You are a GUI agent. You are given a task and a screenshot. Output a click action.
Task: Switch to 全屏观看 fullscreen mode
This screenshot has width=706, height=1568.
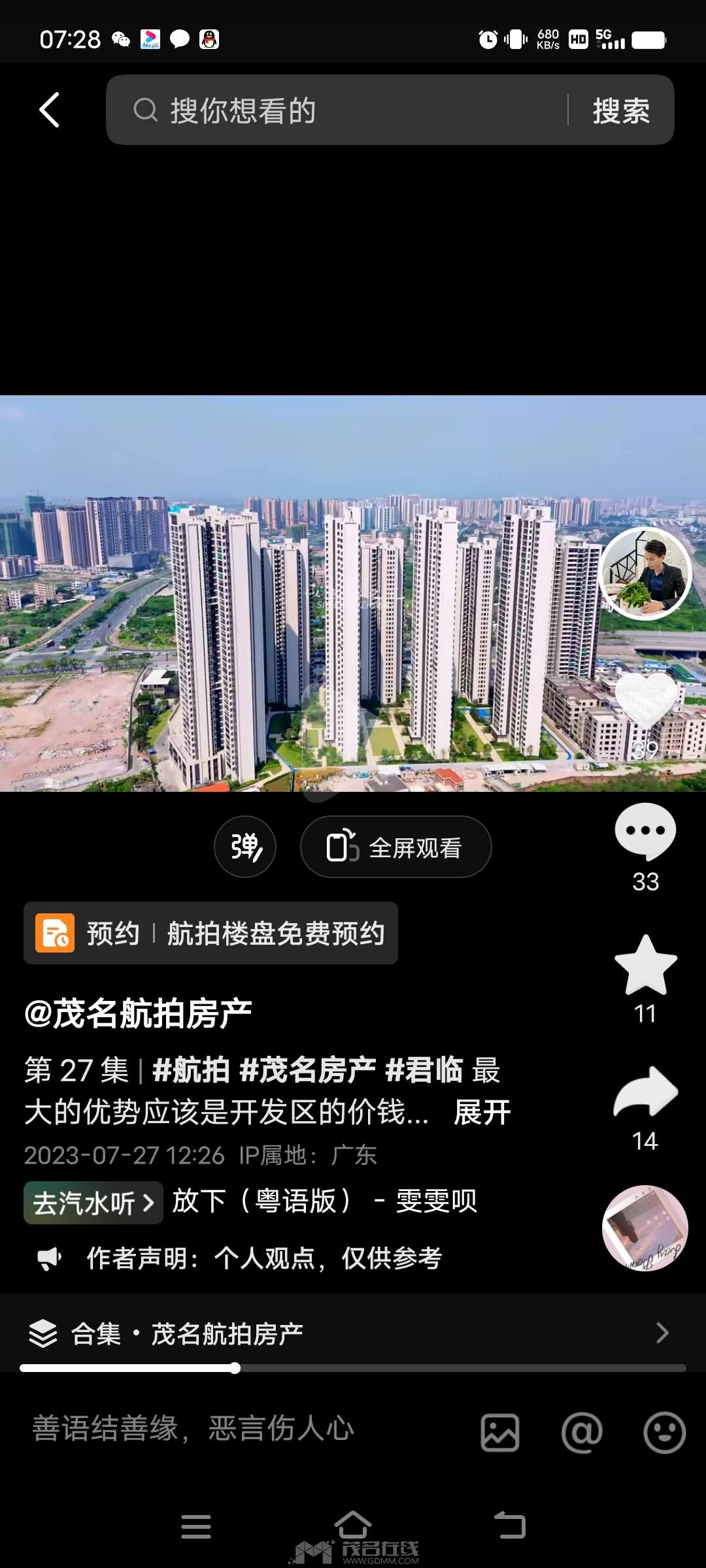click(395, 847)
